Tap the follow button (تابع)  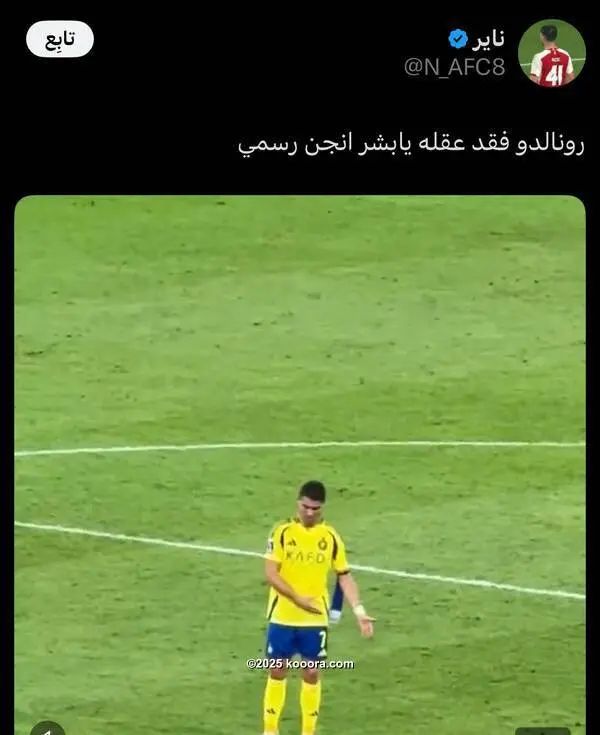click(x=59, y=39)
